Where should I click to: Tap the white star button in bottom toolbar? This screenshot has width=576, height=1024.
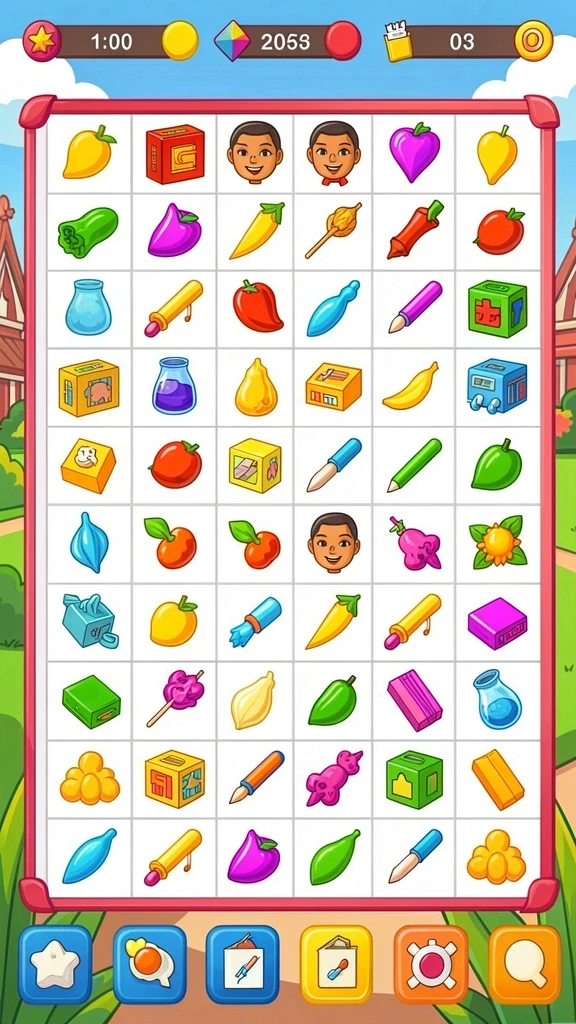coord(56,964)
